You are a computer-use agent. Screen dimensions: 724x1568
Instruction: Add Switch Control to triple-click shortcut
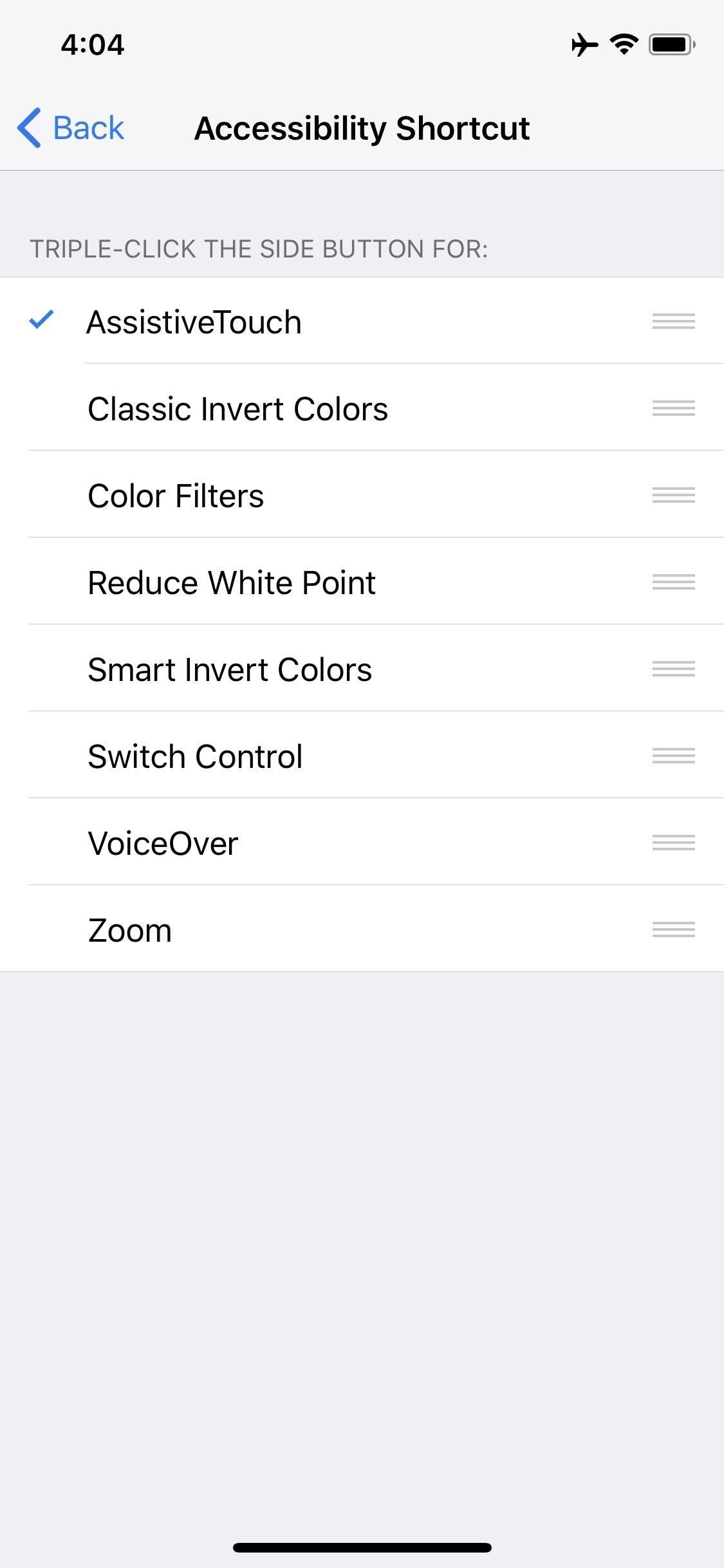click(194, 756)
